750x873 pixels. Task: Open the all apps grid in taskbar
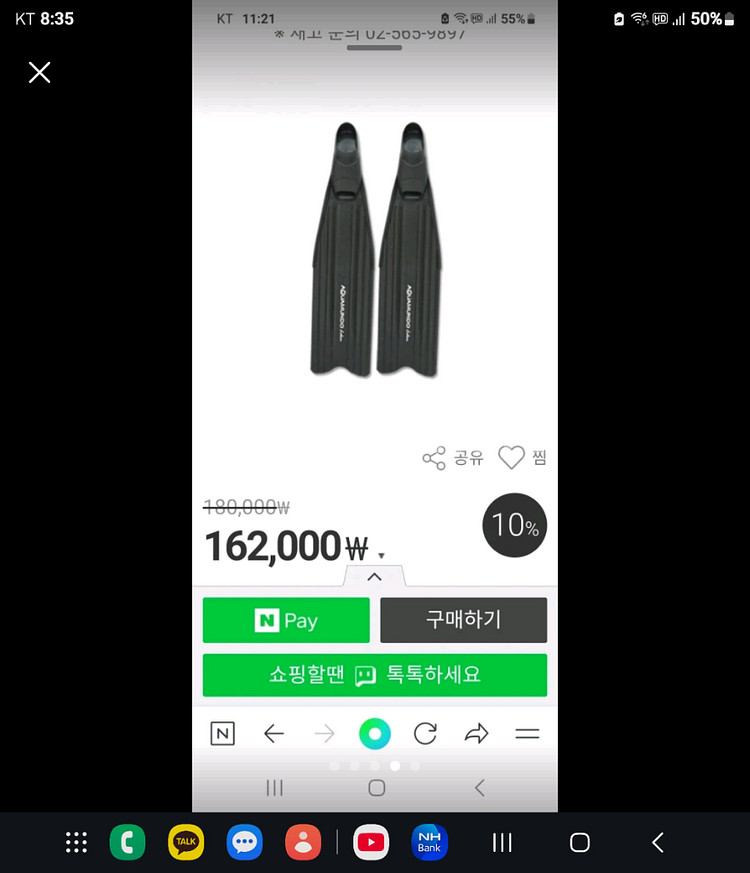pyautogui.click(x=76, y=842)
